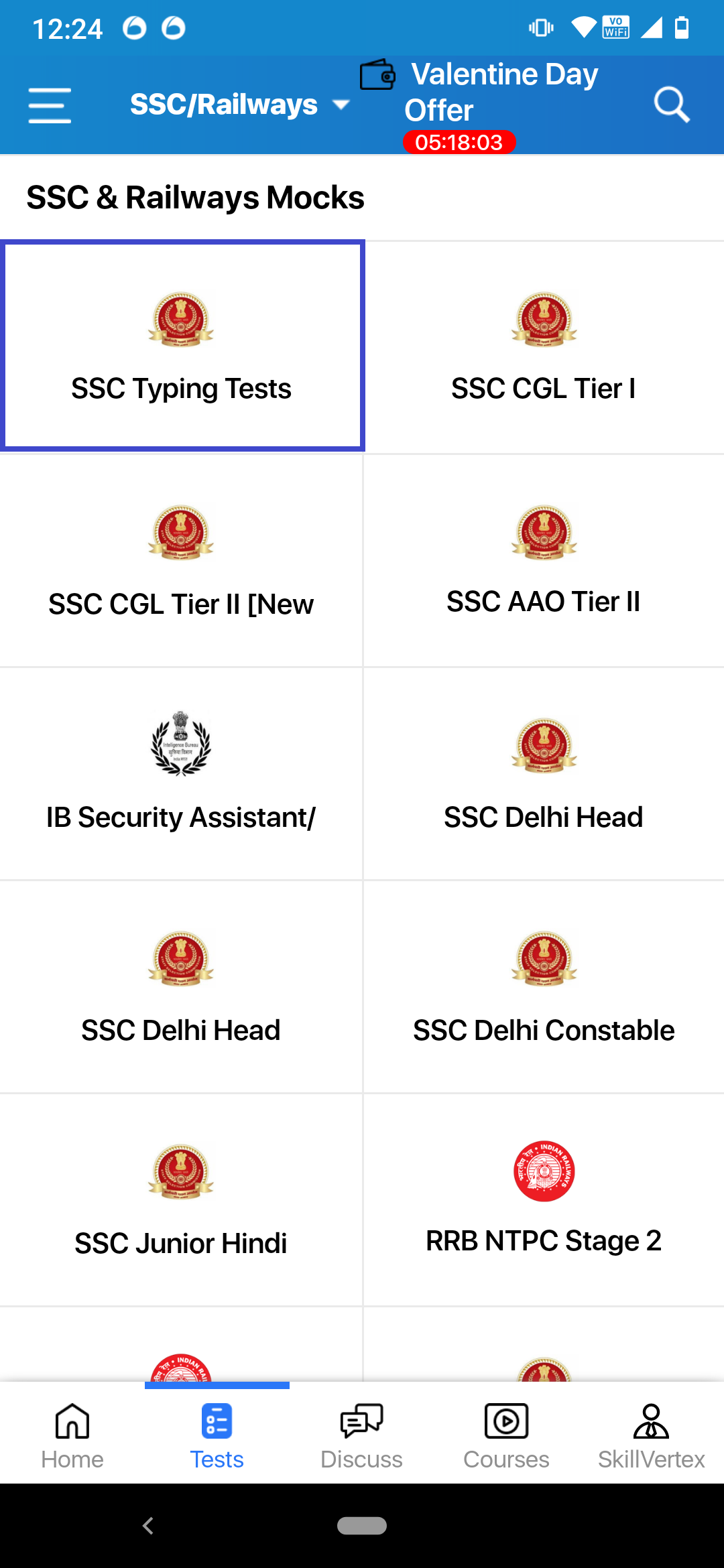Open the navigation hamburger menu
This screenshot has width=724, height=1568.
49,104
